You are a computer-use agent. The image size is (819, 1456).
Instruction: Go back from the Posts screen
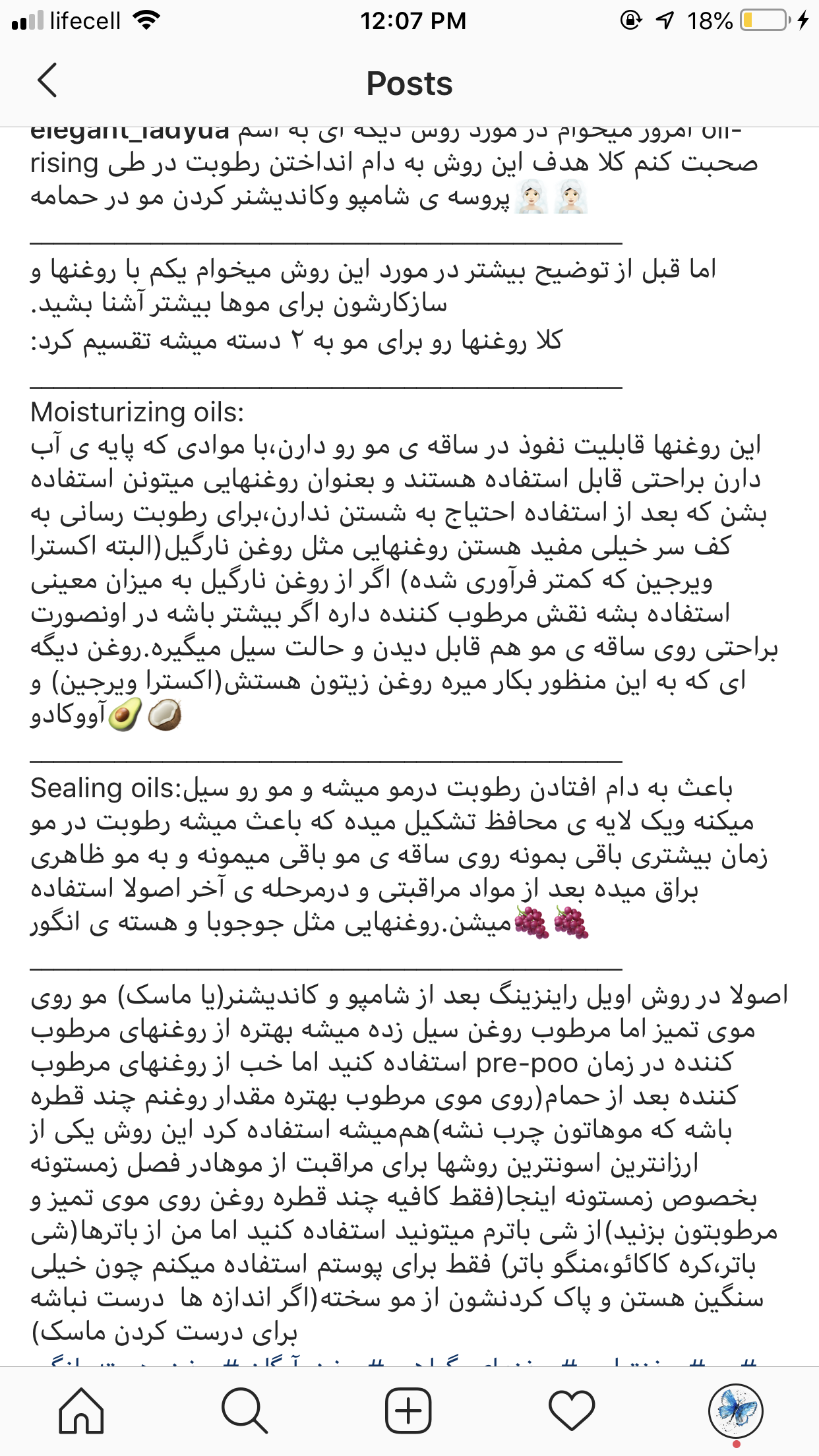pyautogui.click(x=47, y=82)
